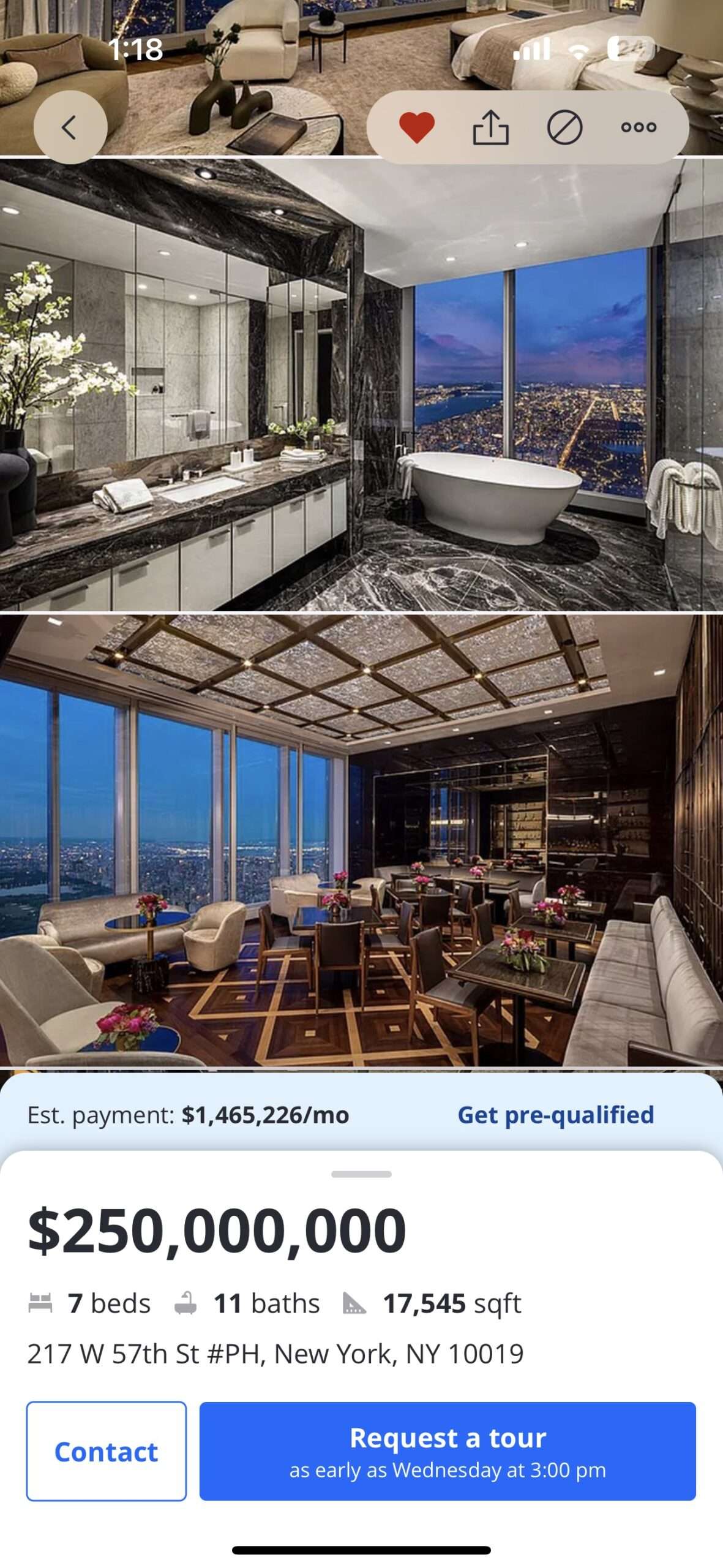Tap the details sheet drag handle

click(x=361, y=1174)
